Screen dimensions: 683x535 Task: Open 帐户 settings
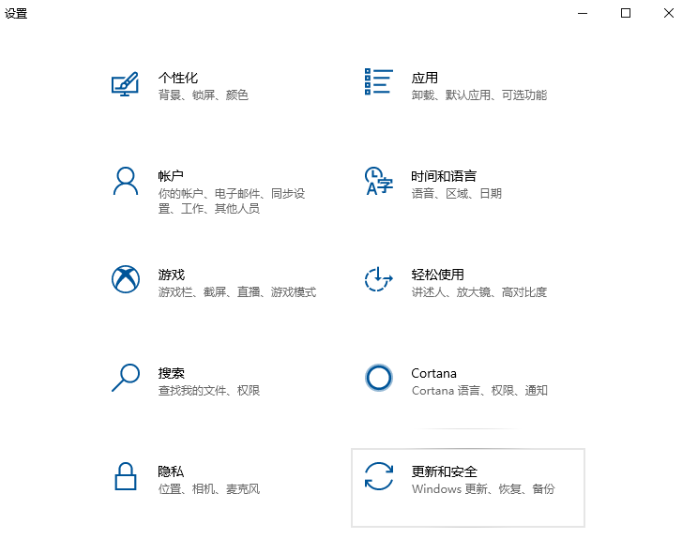[171, 176]
